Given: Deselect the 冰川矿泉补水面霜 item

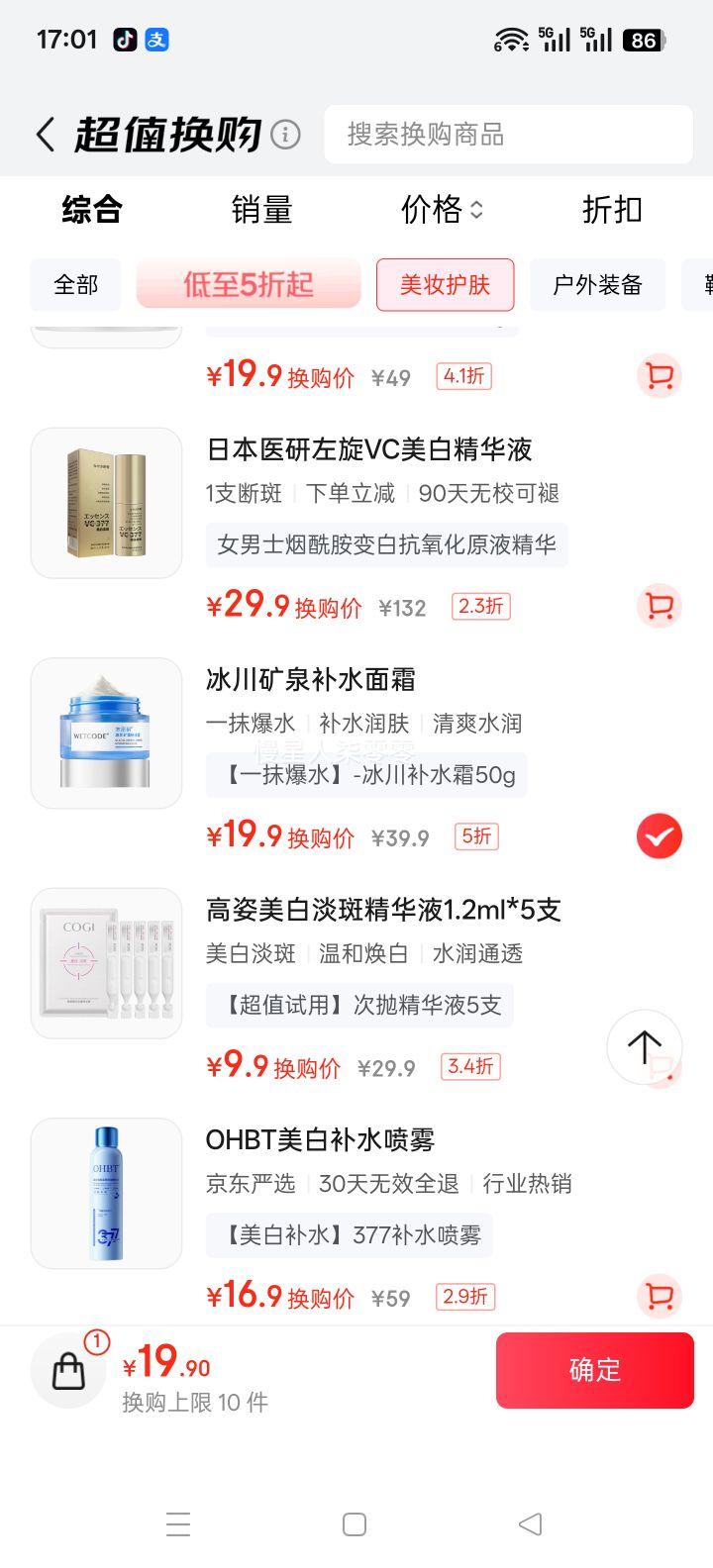Looking at the screenshot, I should tap(659, 836).
